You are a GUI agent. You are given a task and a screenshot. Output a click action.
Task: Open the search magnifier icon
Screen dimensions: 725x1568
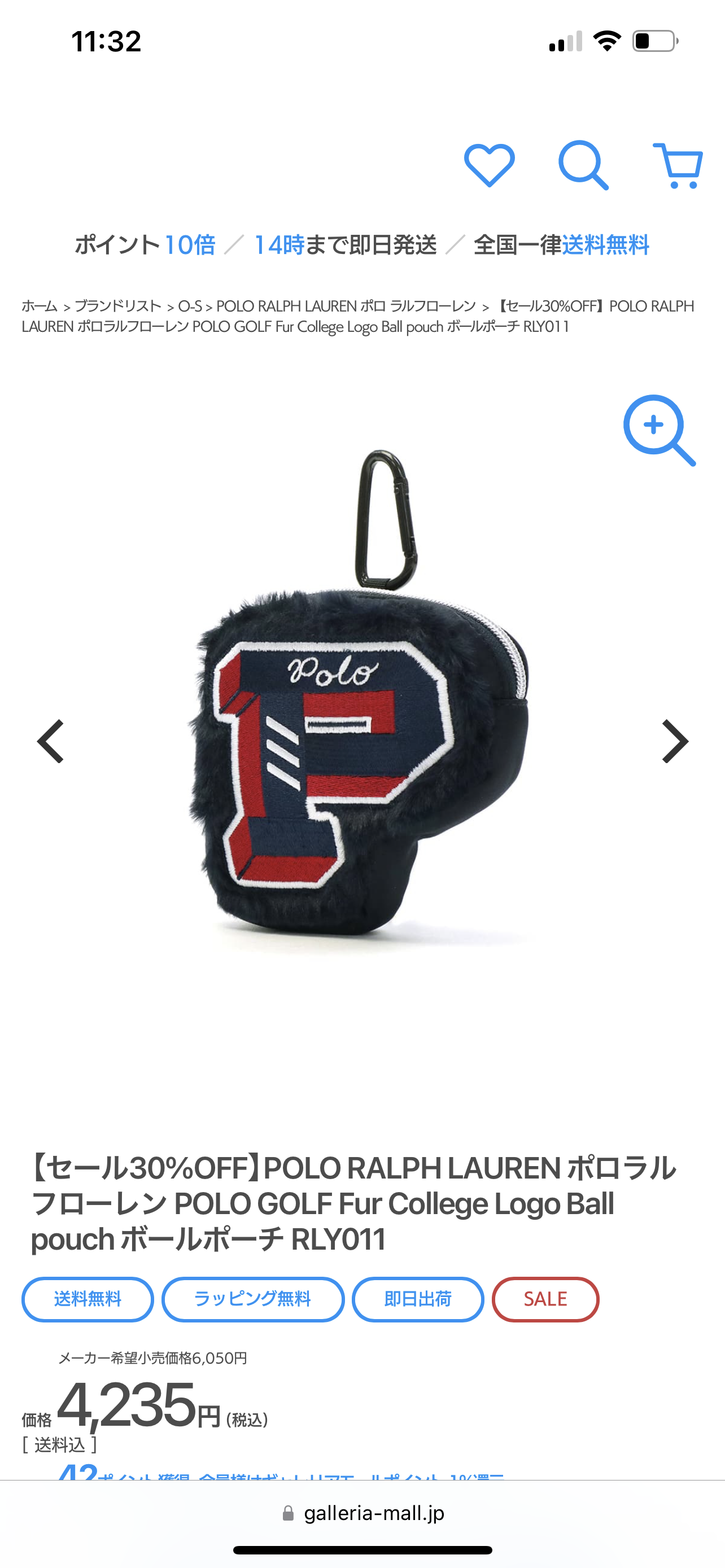583,165
